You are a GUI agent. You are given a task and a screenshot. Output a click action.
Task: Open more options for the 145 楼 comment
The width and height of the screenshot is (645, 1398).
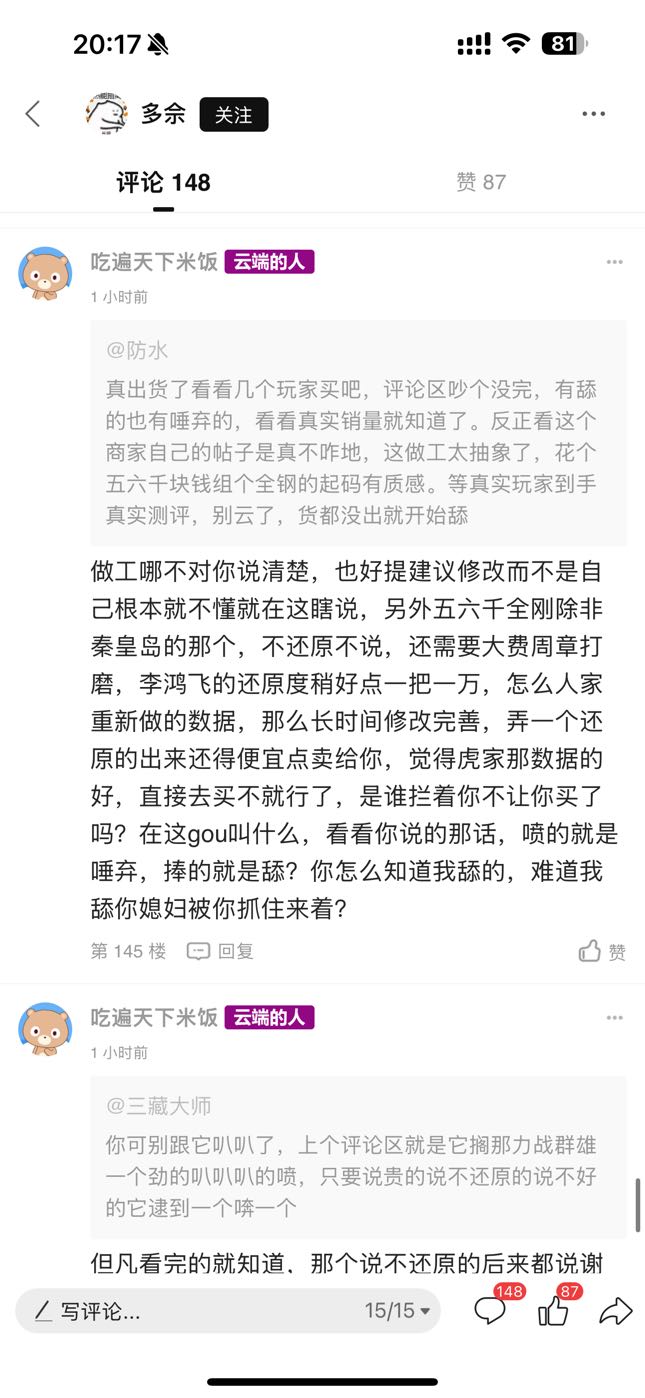point(614,263)
